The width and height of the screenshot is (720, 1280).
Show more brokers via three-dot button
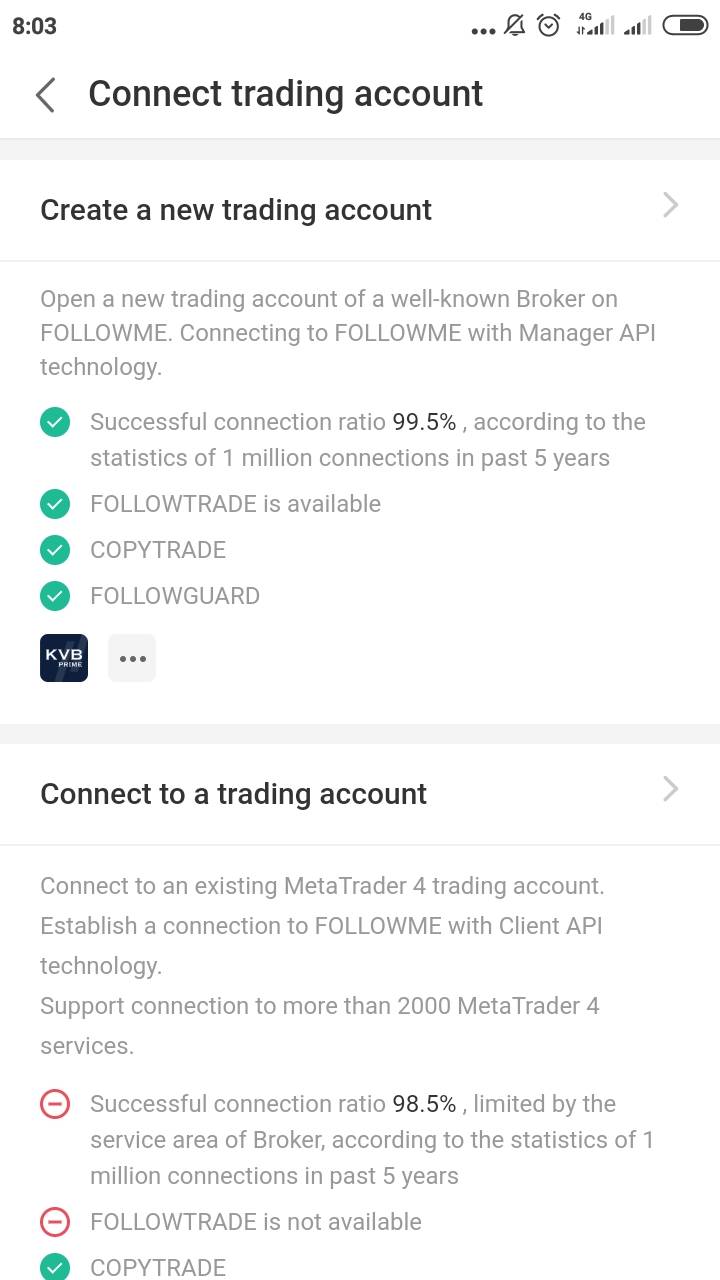(132, 658)
